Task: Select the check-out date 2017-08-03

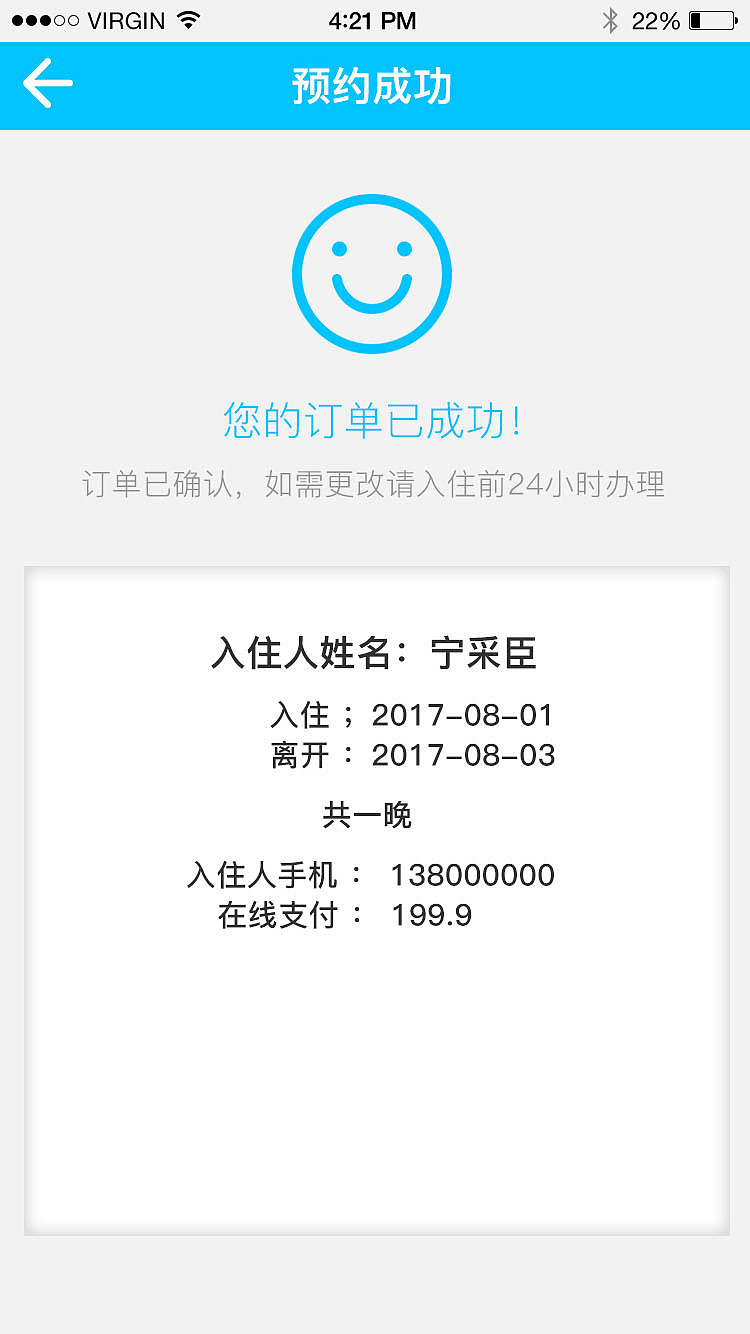Action: 466,755
